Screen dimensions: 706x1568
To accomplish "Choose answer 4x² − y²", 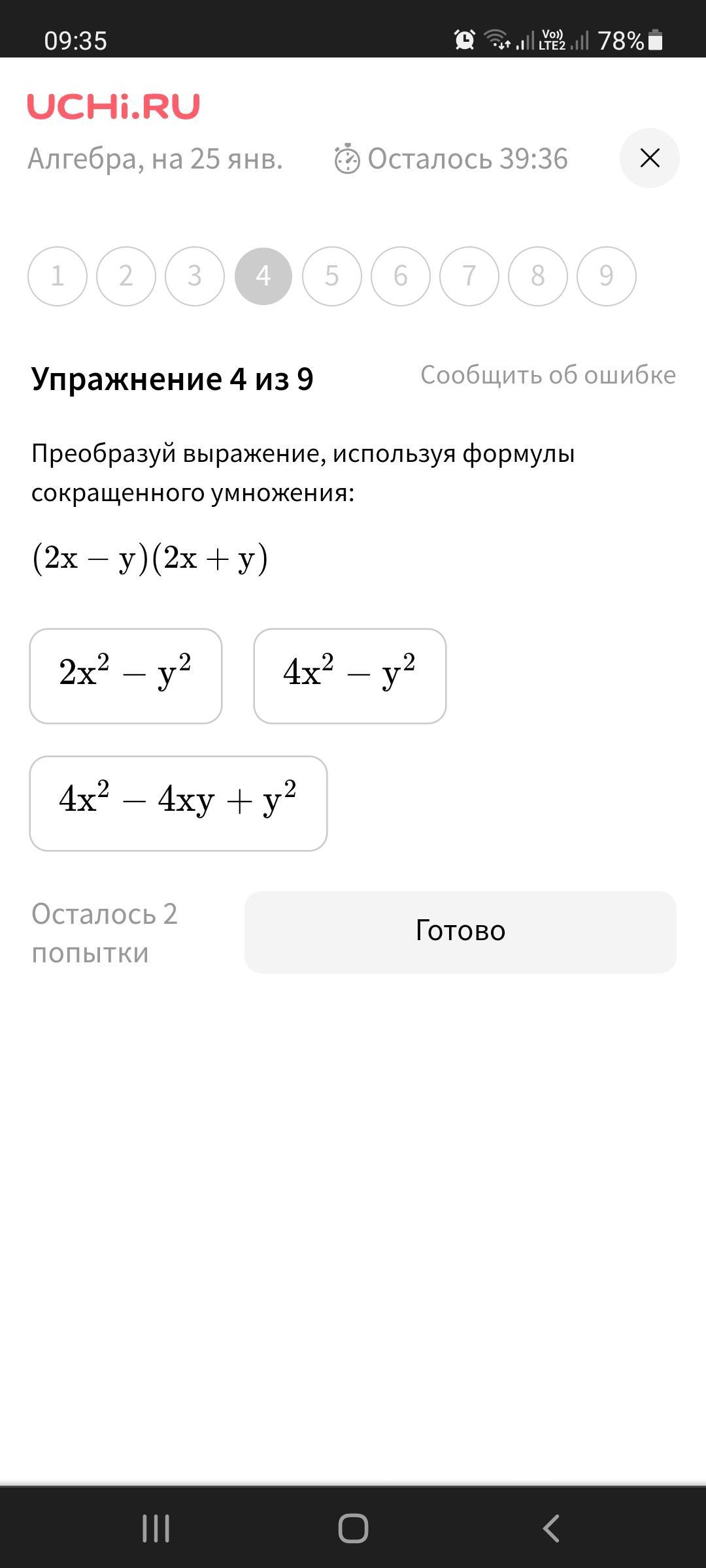I will (350, 676).
